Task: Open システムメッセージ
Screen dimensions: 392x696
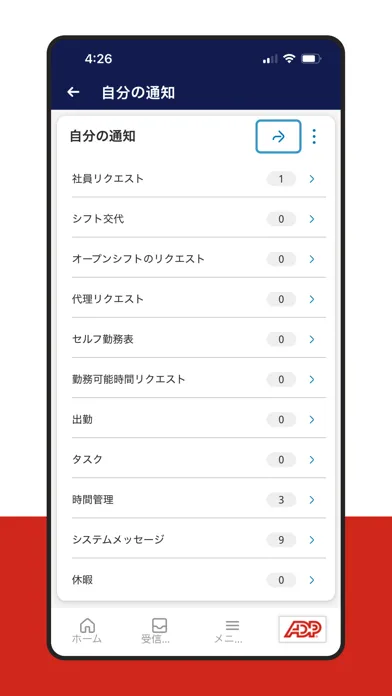Action: 198,540
